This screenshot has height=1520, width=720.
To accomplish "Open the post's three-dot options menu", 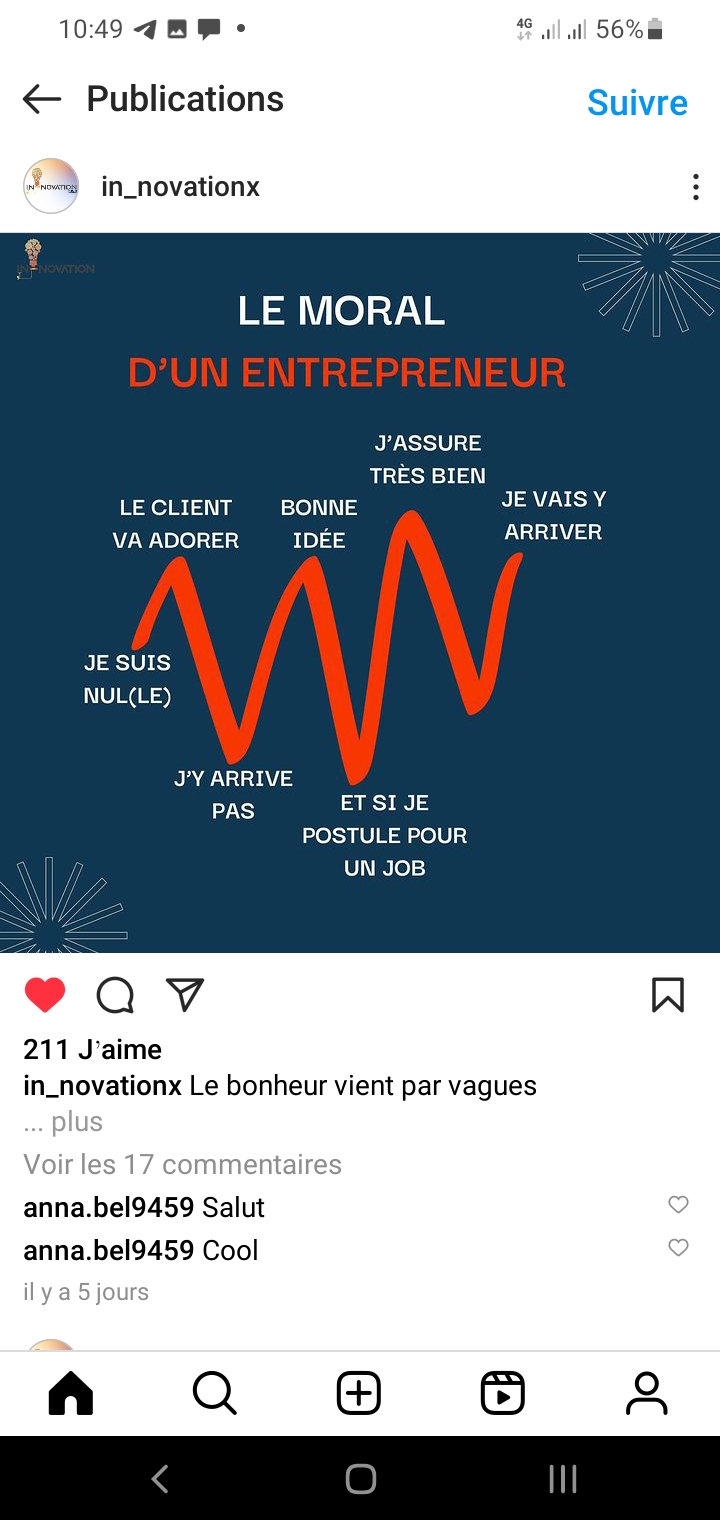I will pos(695,187).
